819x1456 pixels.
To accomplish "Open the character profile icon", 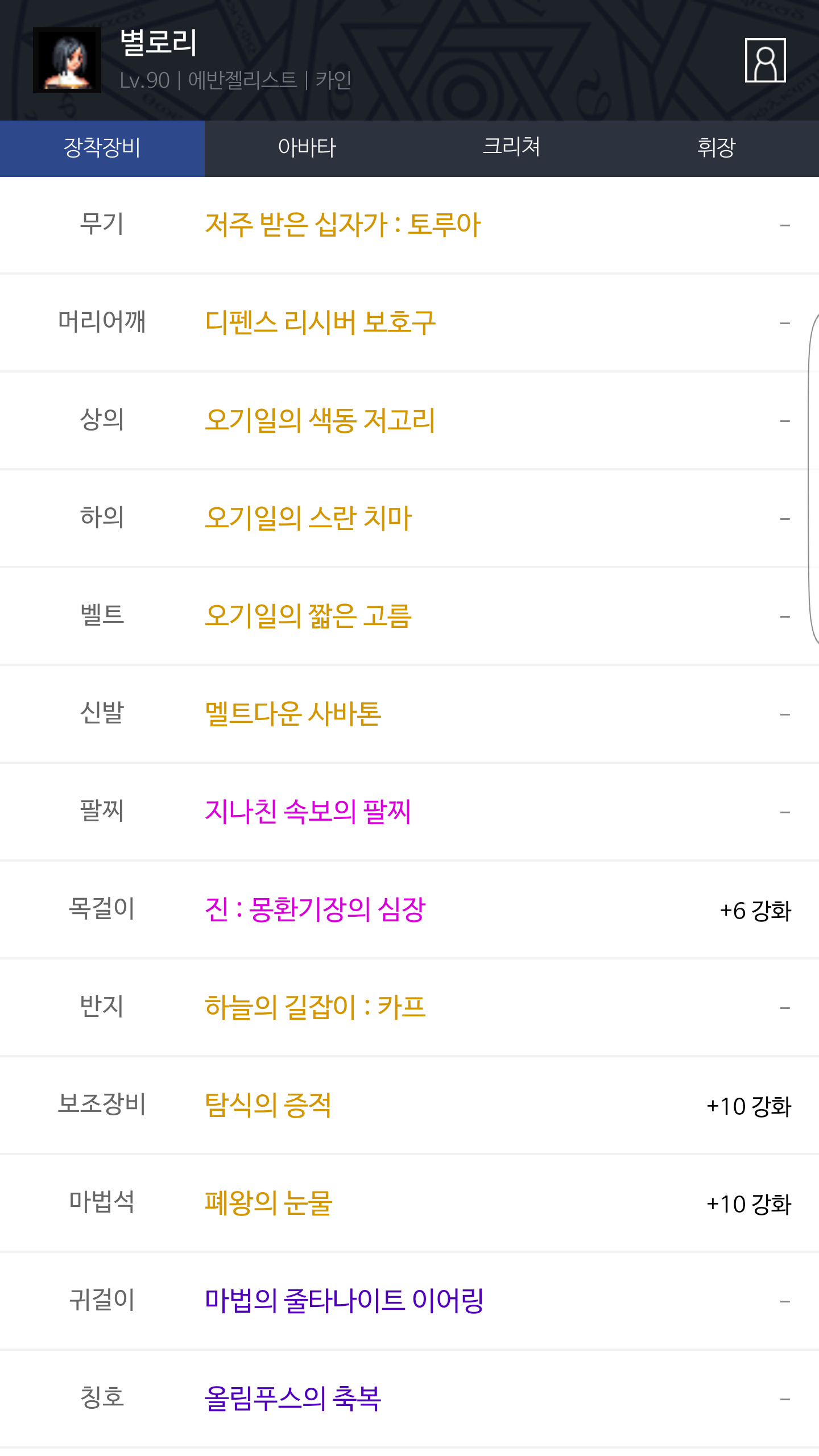I will (x=765, y=60).
